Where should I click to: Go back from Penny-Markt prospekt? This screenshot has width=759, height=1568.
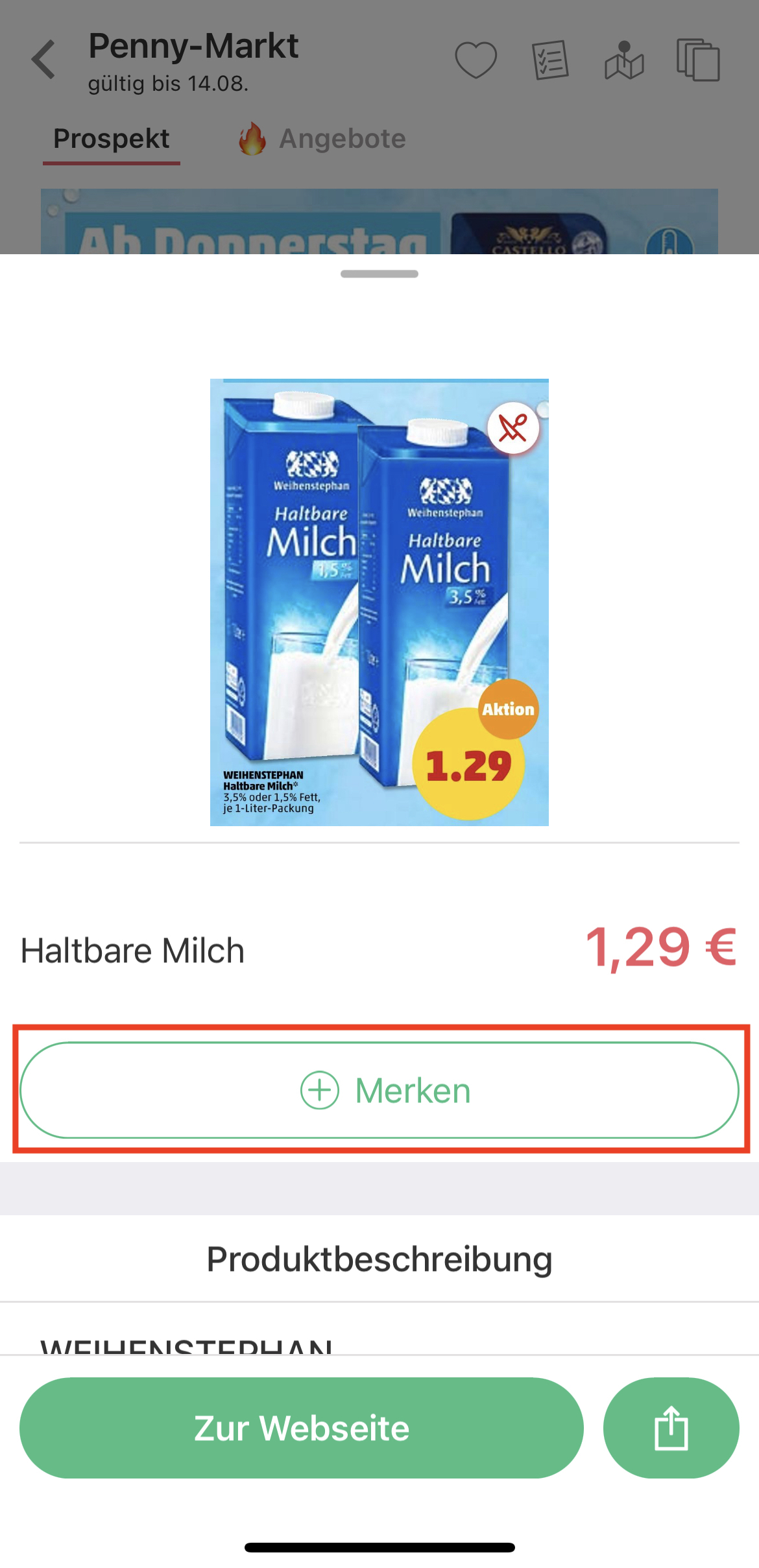tap(43, 60)
